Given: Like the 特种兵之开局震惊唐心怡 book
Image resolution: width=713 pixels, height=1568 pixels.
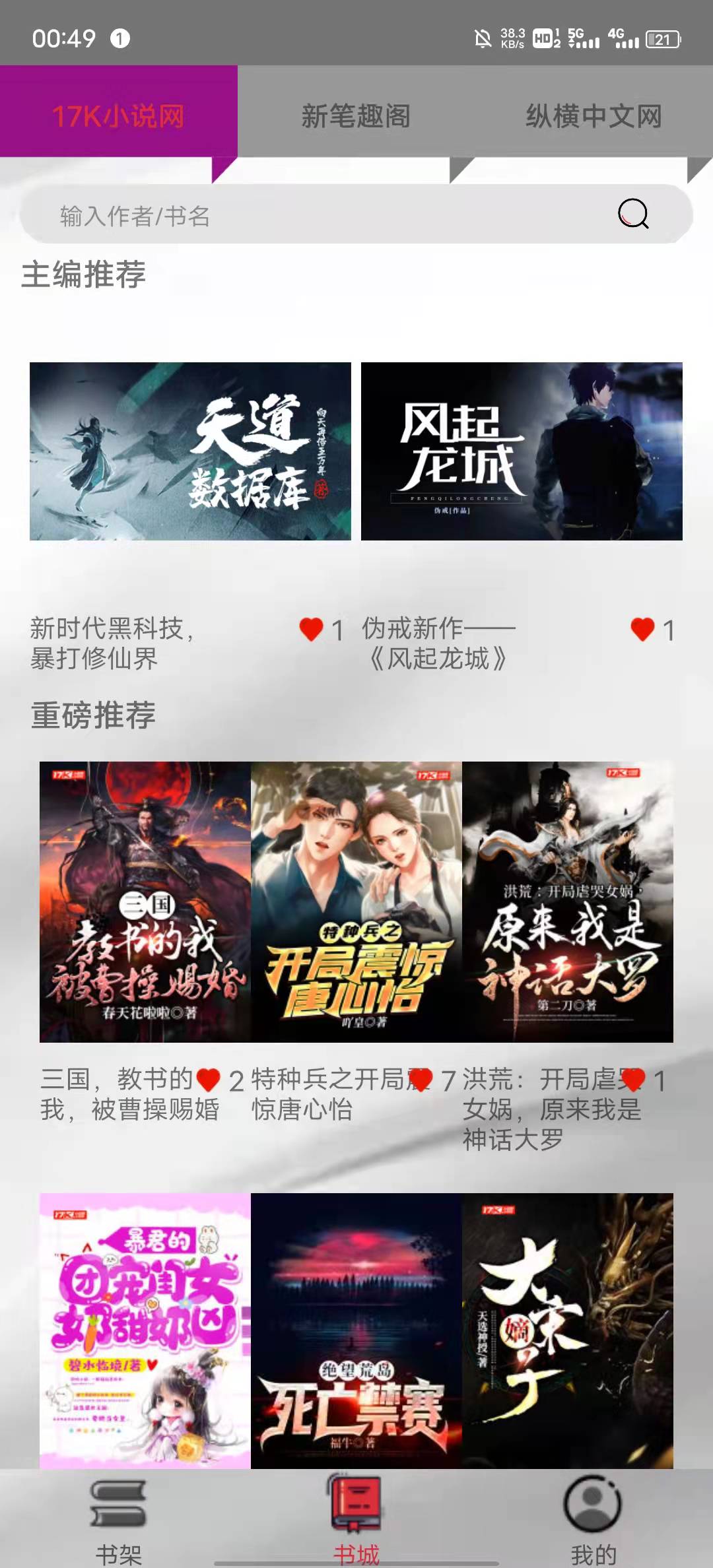Looking at the screenshot, I should 421,1080.
